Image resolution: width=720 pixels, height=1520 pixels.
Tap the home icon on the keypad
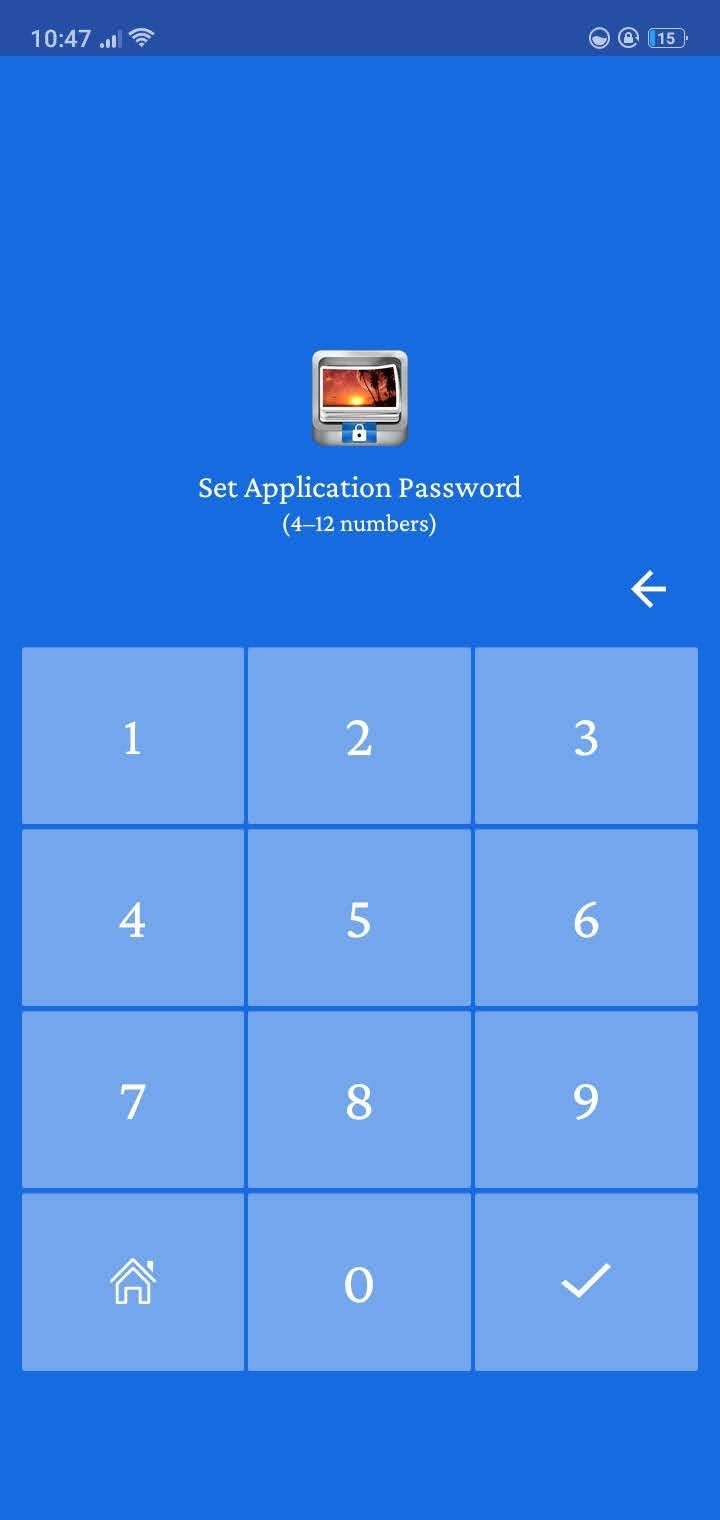tap(133, 1281)
